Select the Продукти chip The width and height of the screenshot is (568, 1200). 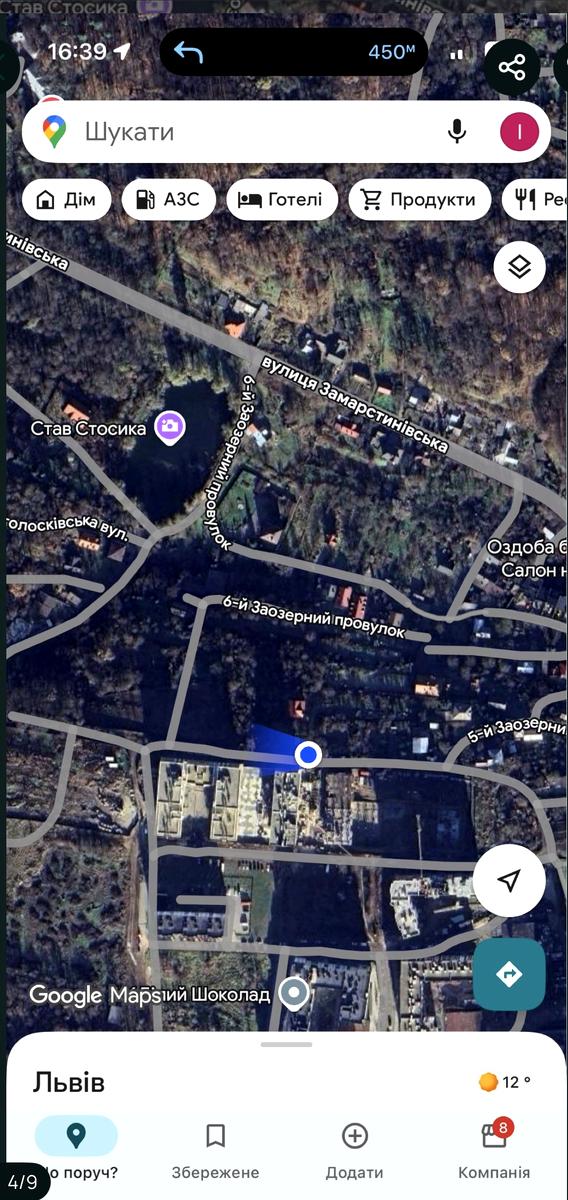(x=420, y=200)
